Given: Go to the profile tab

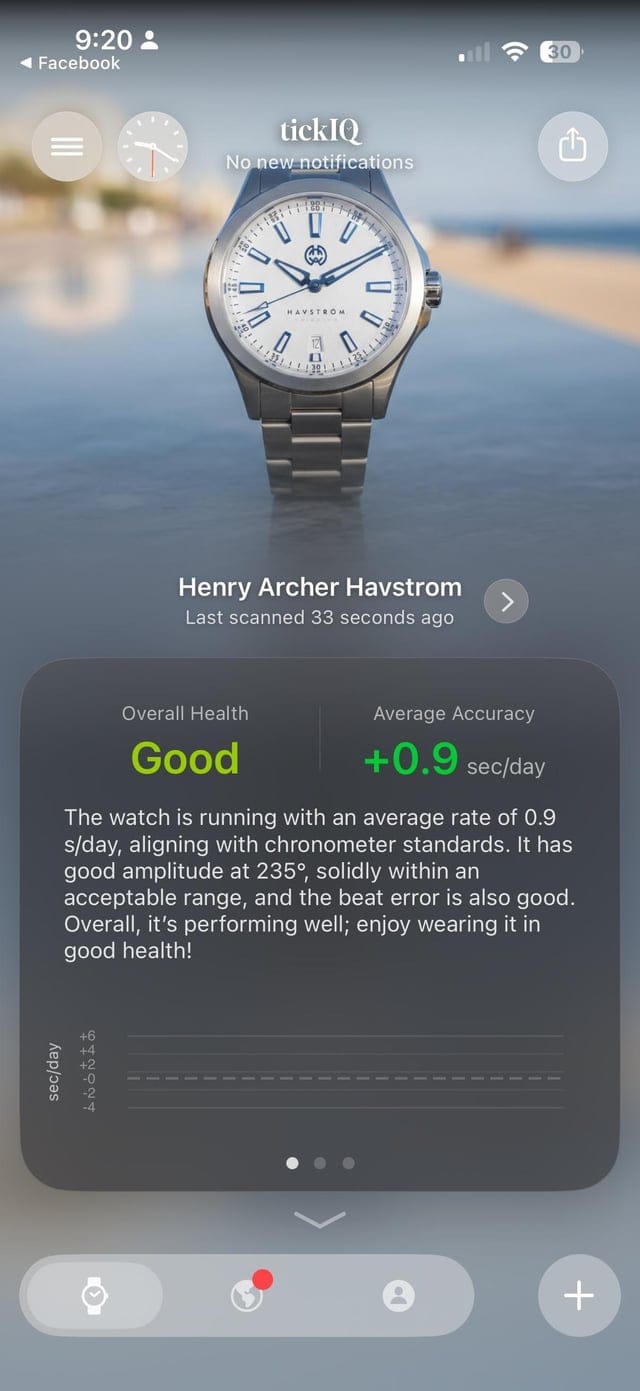Looking at the screenshot, I should pos(398,1295).
